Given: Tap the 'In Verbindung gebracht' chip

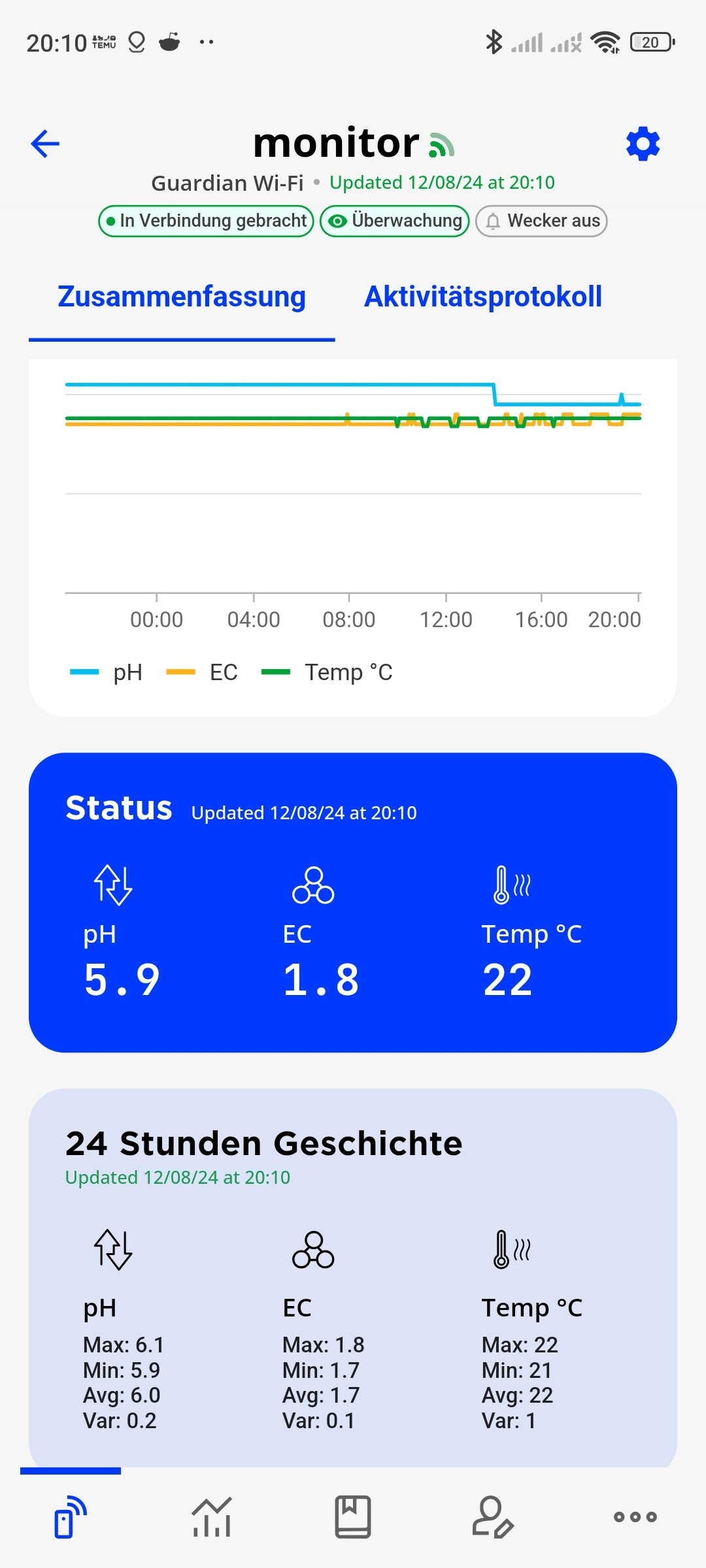Looking at the screenshot, I should pos(206,221).
